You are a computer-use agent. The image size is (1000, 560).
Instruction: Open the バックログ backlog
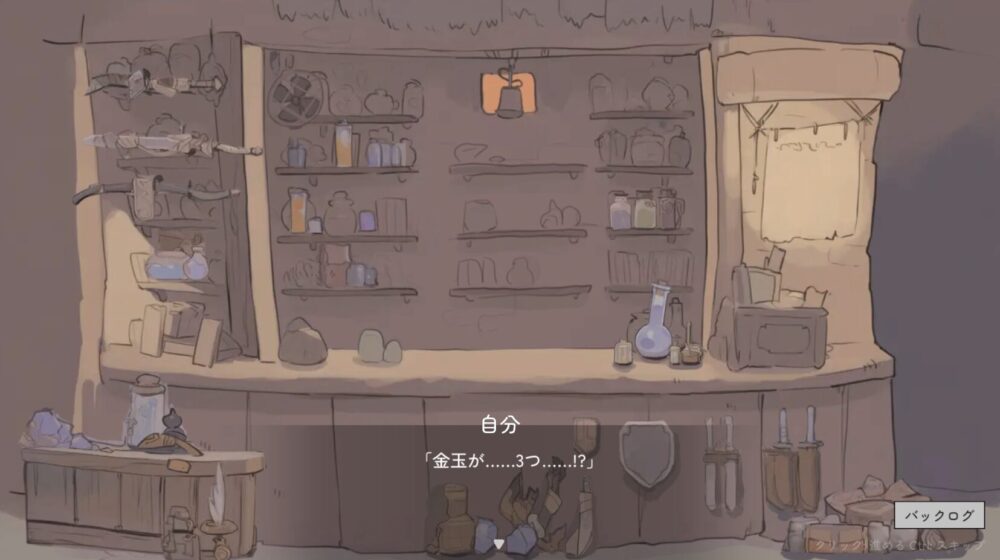(939, 516)
